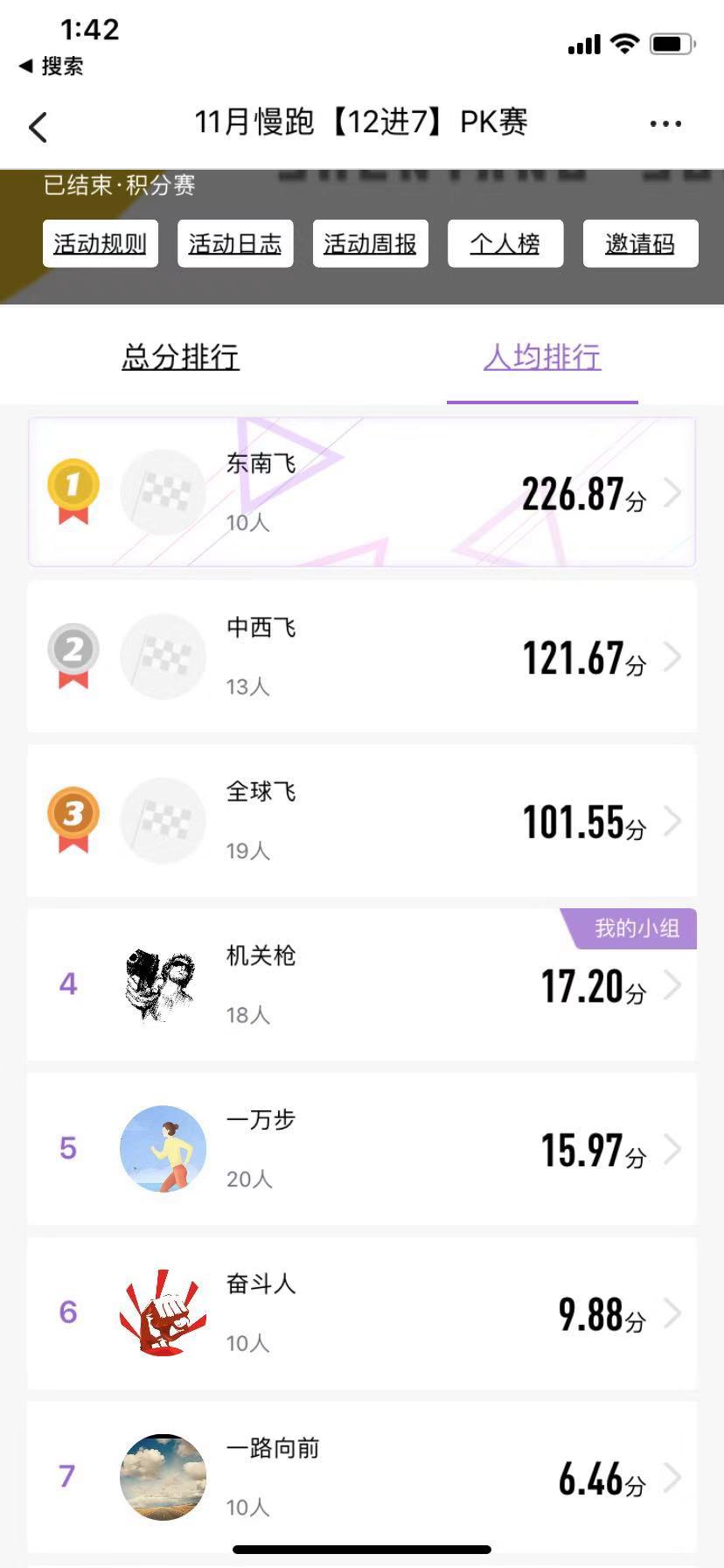The height and width of the screenshot is (1568, 724).
Task: Open third-place team 全球飞
Action: coord(362,821)
